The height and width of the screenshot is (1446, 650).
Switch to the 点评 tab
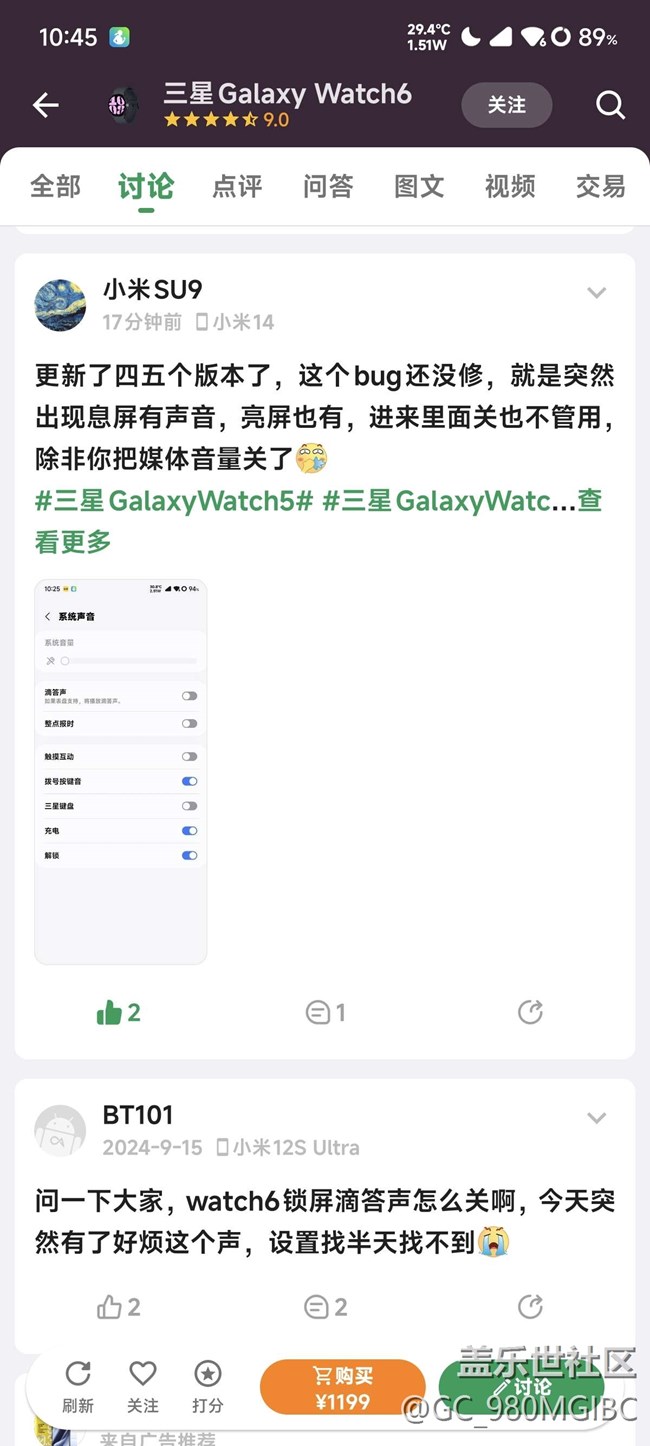pos(237,186)
